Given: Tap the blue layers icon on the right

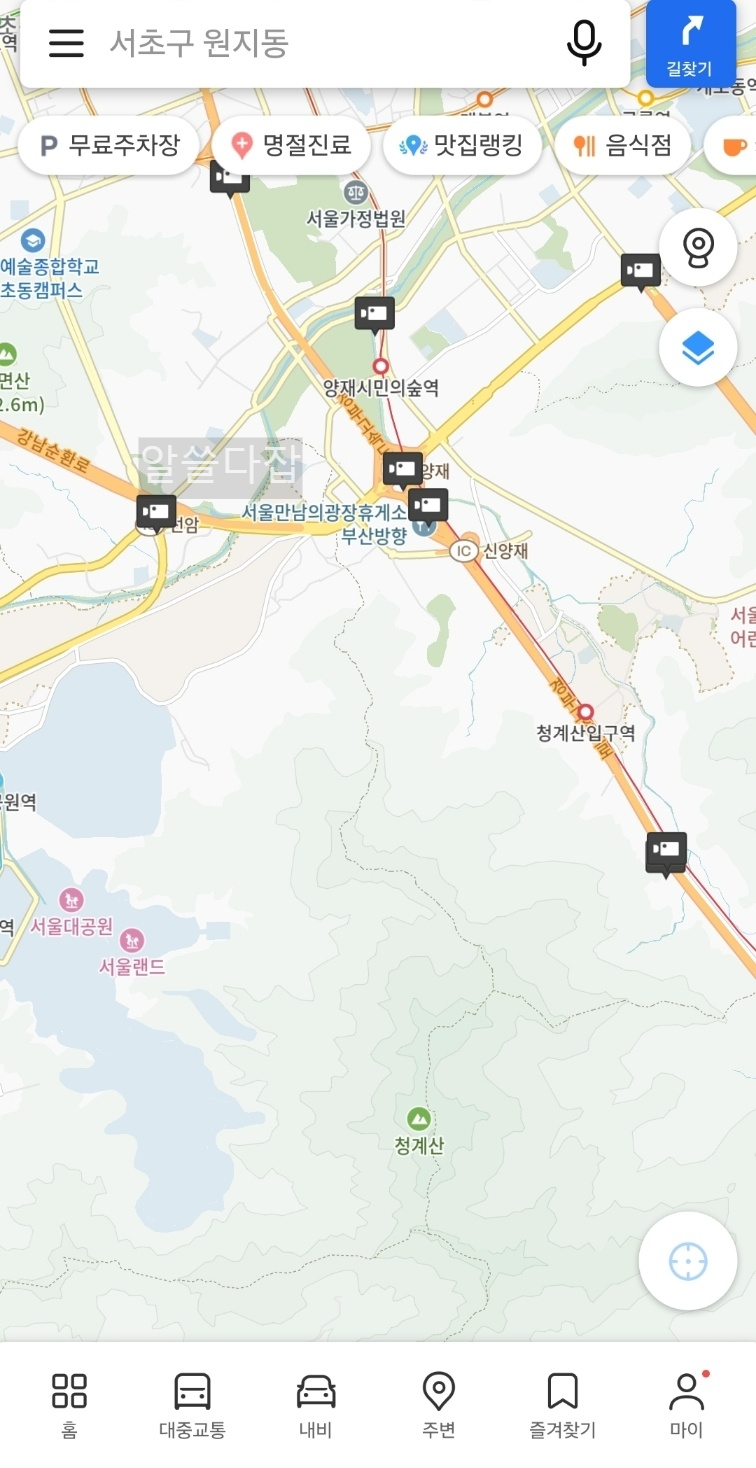Looking at the screenshot, I should [698, 345].
